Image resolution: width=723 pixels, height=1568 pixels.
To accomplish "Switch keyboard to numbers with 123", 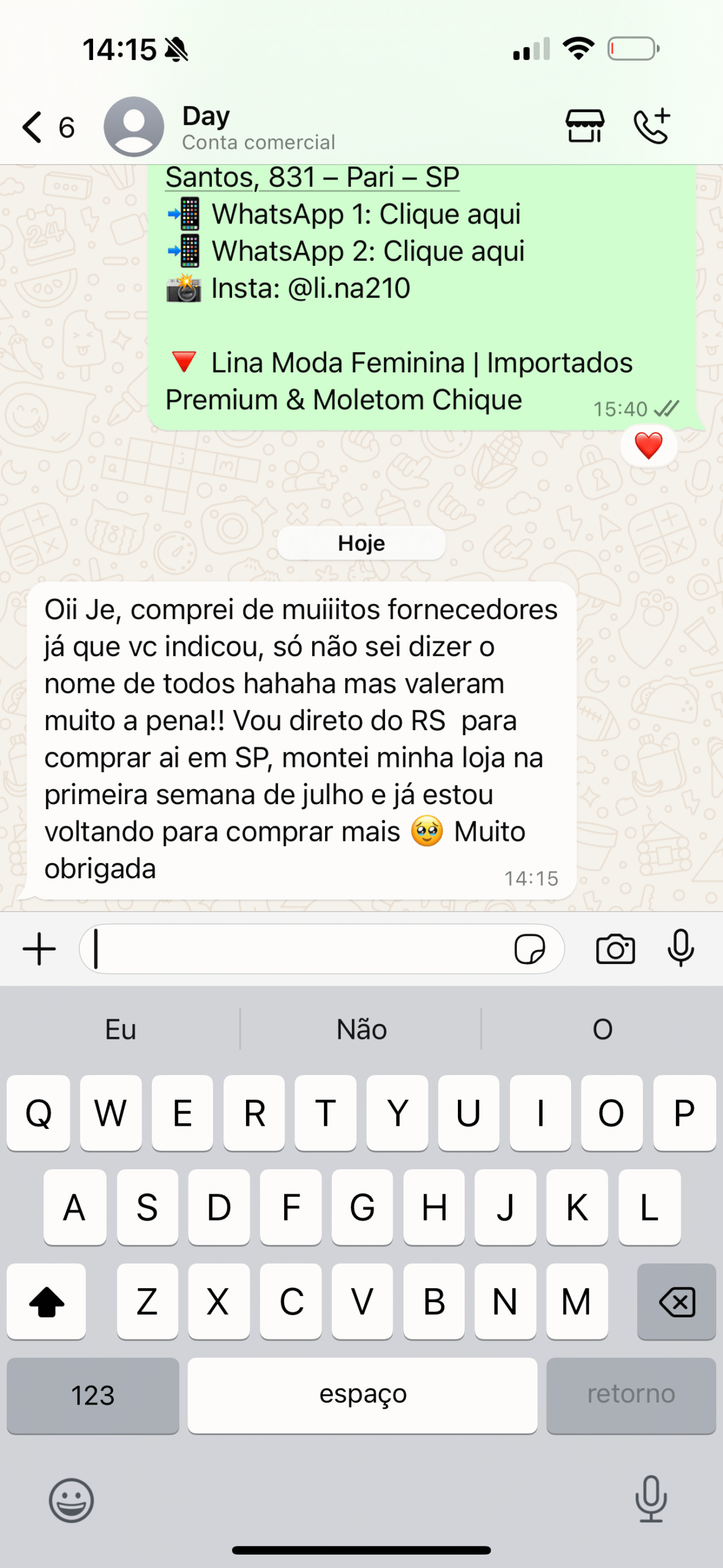I will pos(93,1395).
